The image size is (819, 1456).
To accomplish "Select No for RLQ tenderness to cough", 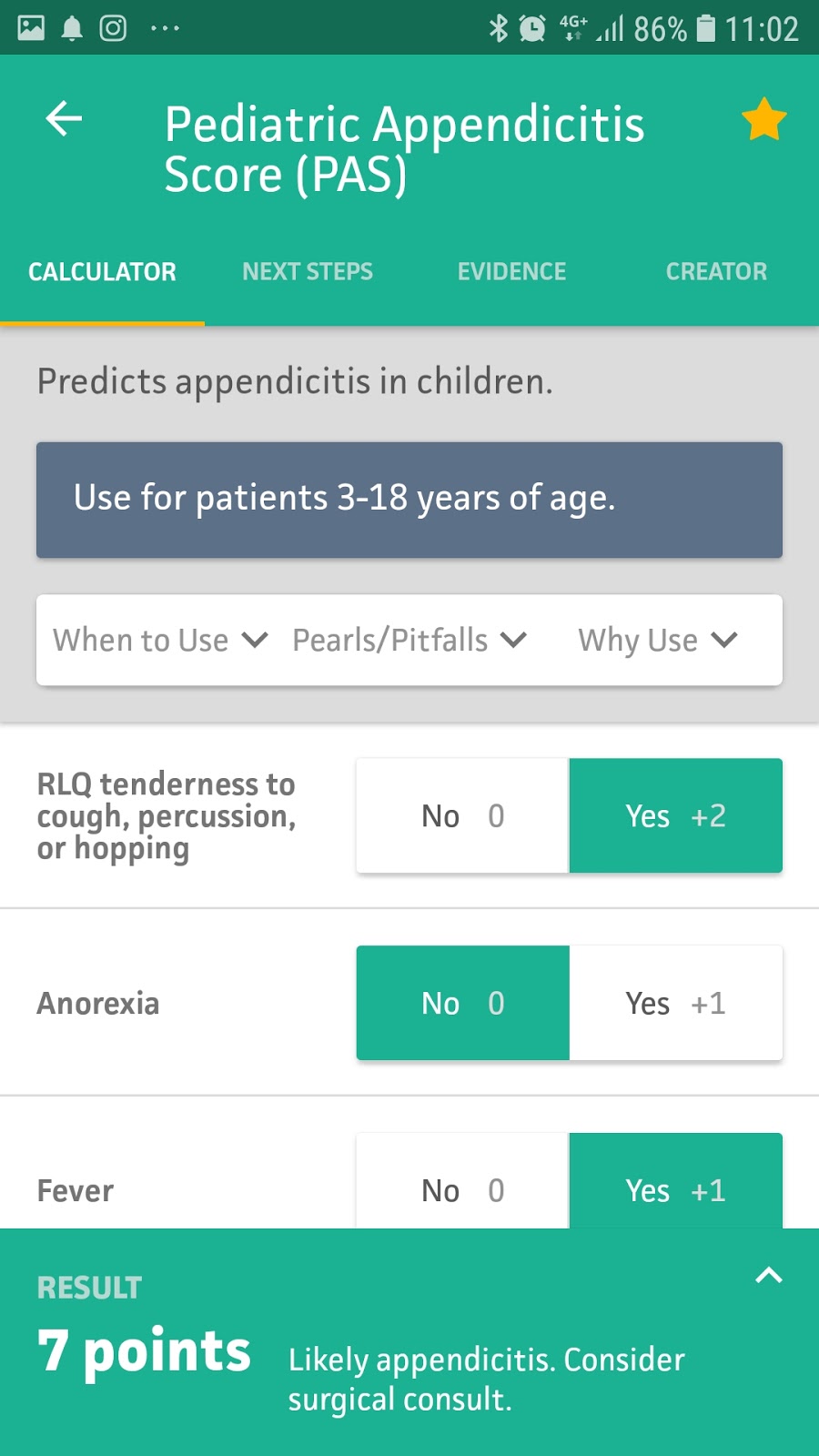I will (x=461, y=815).
